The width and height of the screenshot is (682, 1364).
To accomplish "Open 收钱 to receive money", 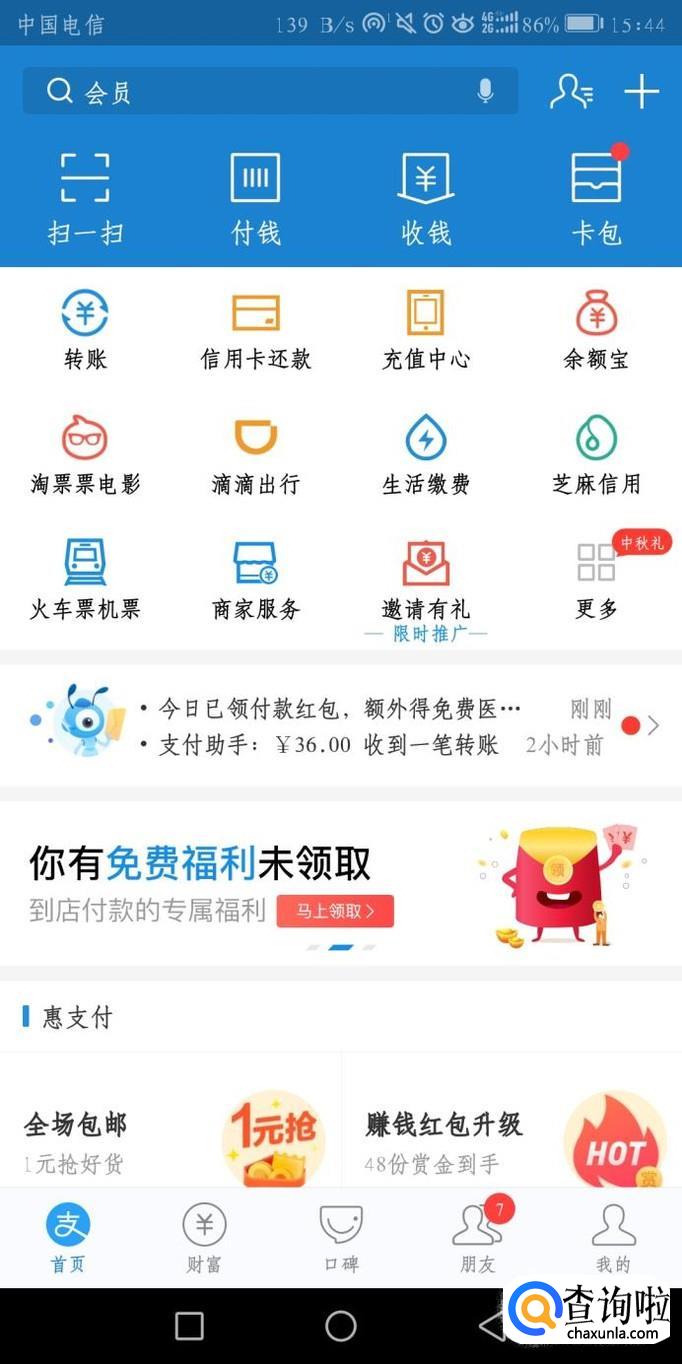I will (426, 198).
